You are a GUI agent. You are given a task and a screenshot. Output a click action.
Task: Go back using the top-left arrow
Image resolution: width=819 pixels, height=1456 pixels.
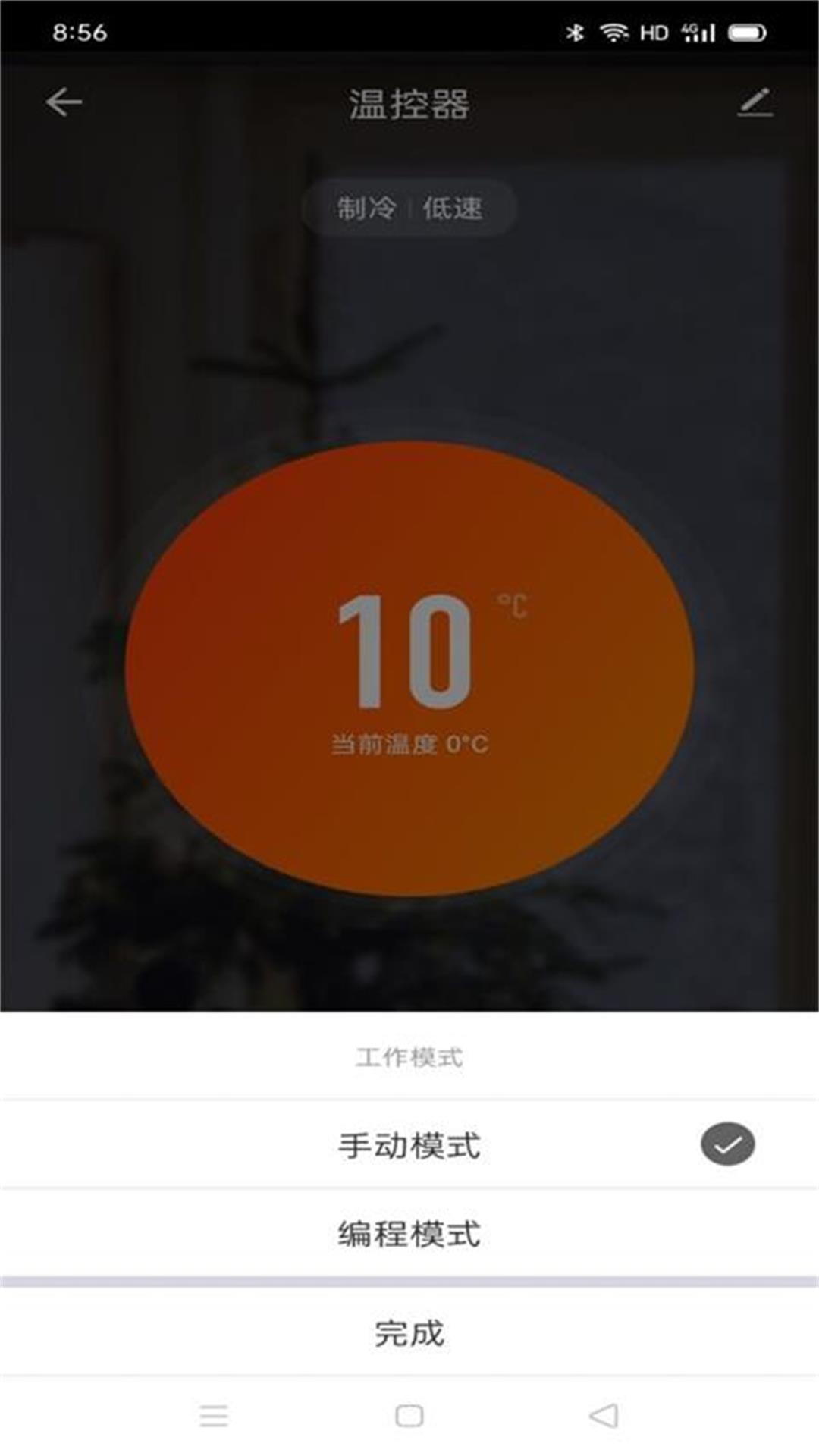point(64,102)
